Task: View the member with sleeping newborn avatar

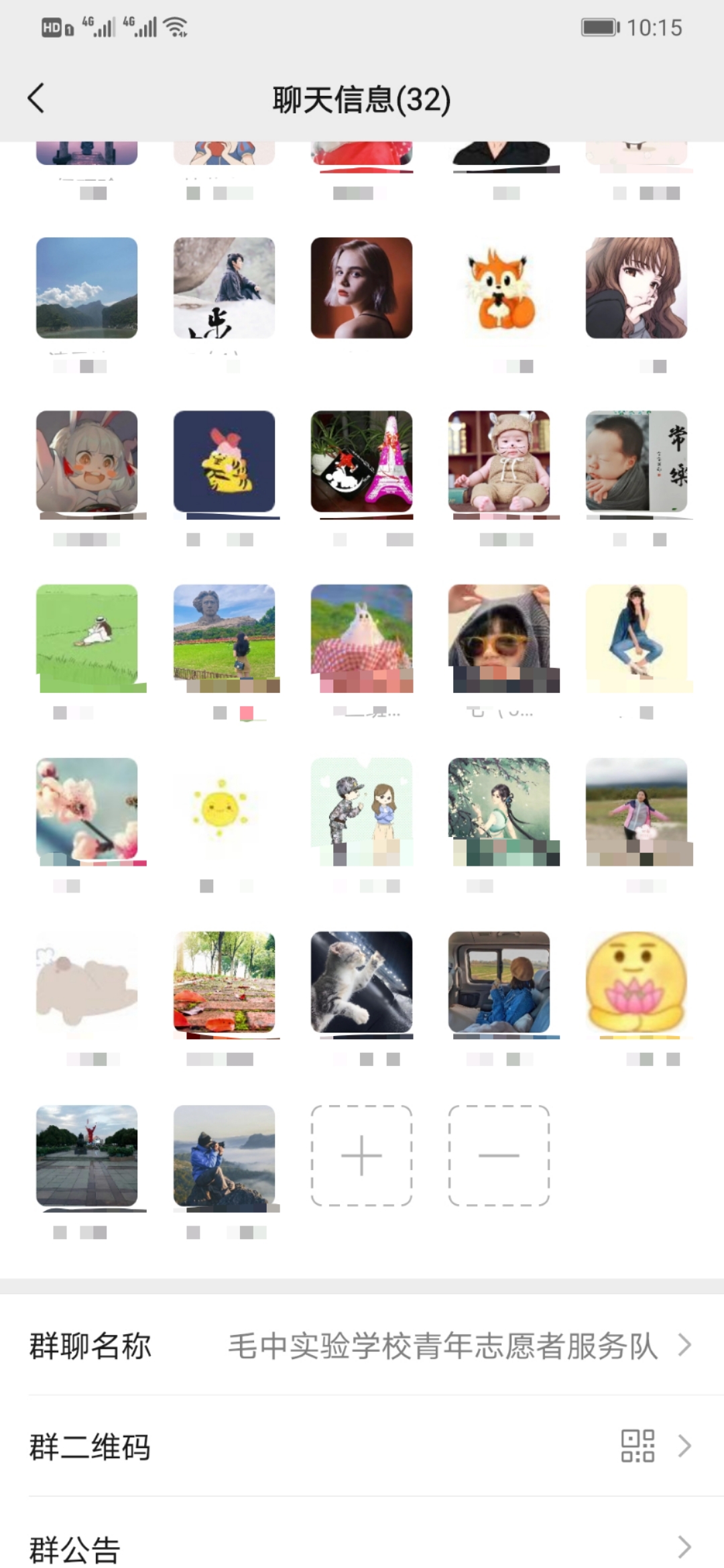Action: pyautogui.click(x=636, y=462)
